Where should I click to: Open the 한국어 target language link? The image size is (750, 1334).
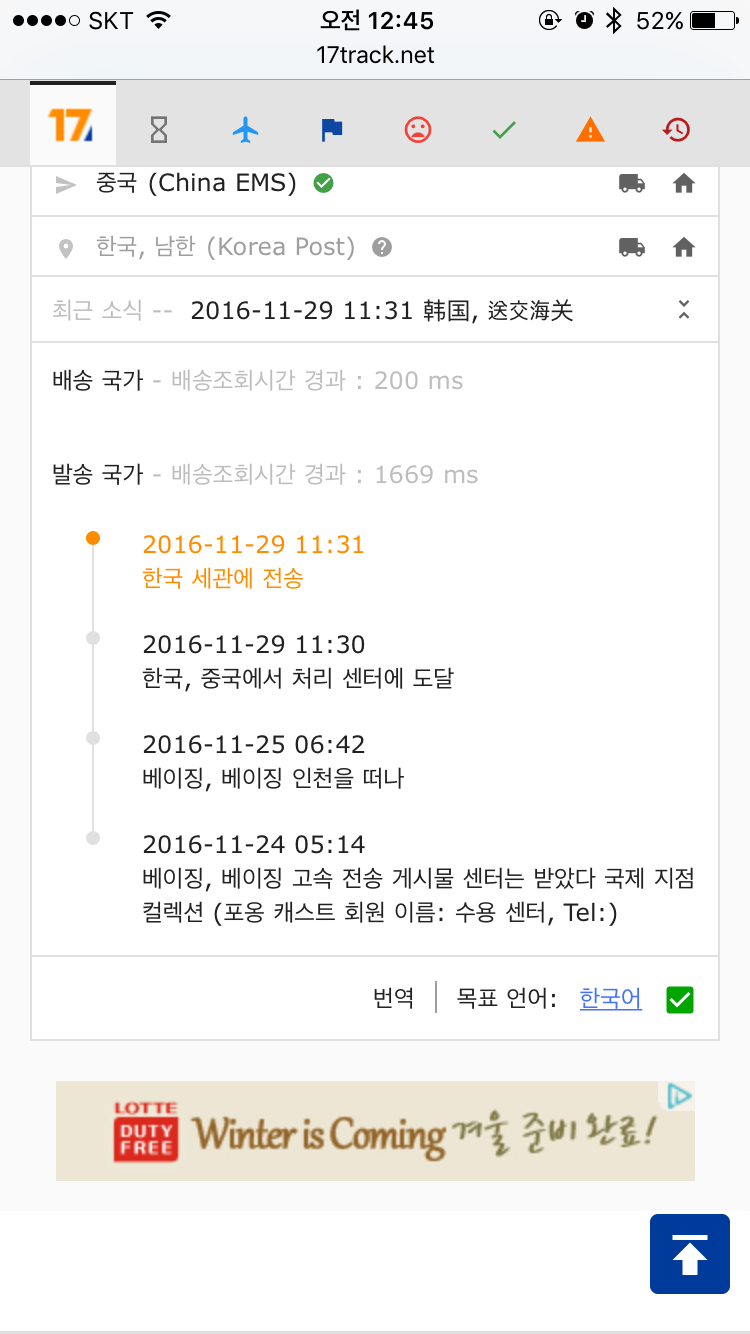tap(611, 999)
